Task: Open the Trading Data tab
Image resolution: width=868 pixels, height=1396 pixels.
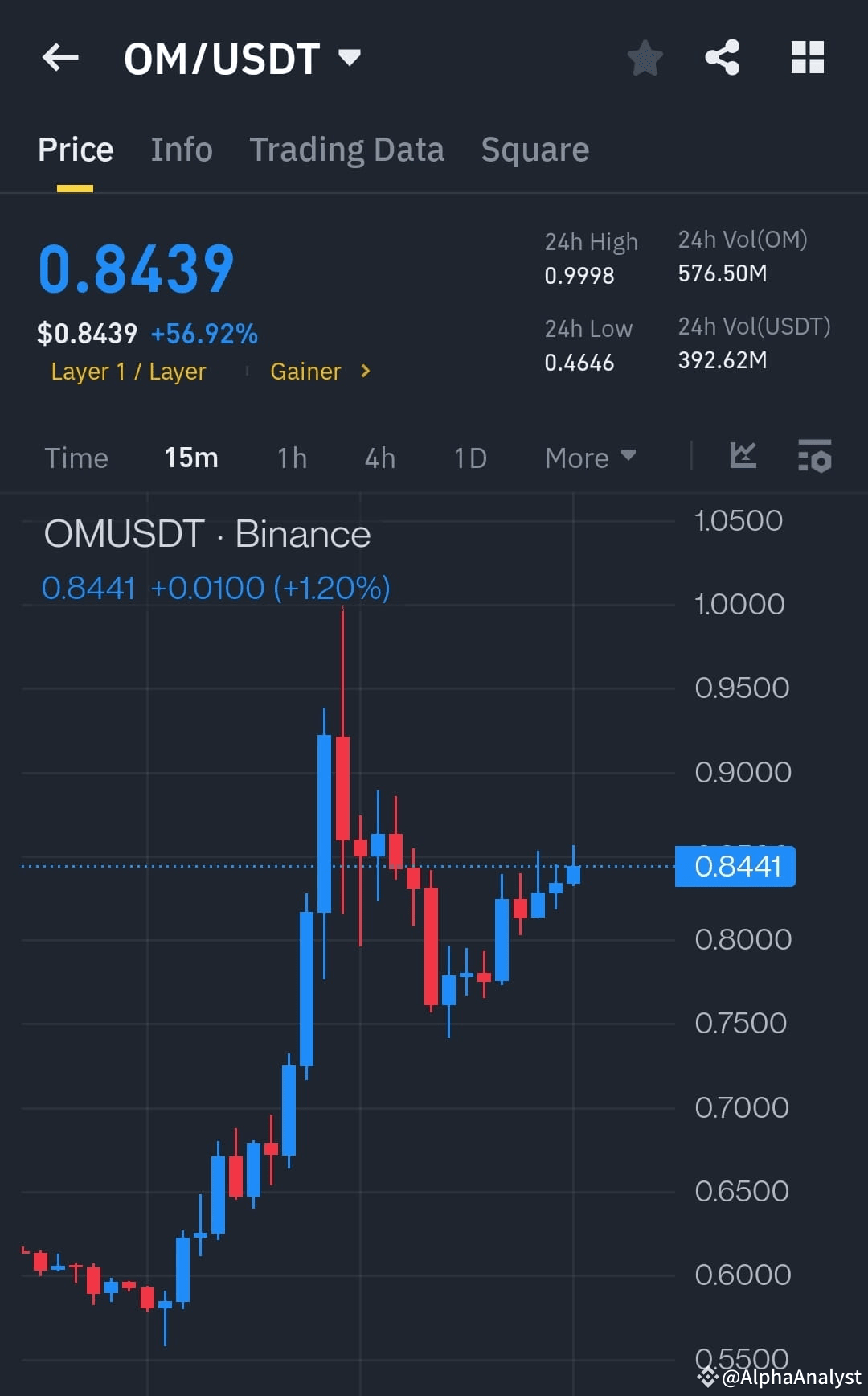Action: coord(346,149)
